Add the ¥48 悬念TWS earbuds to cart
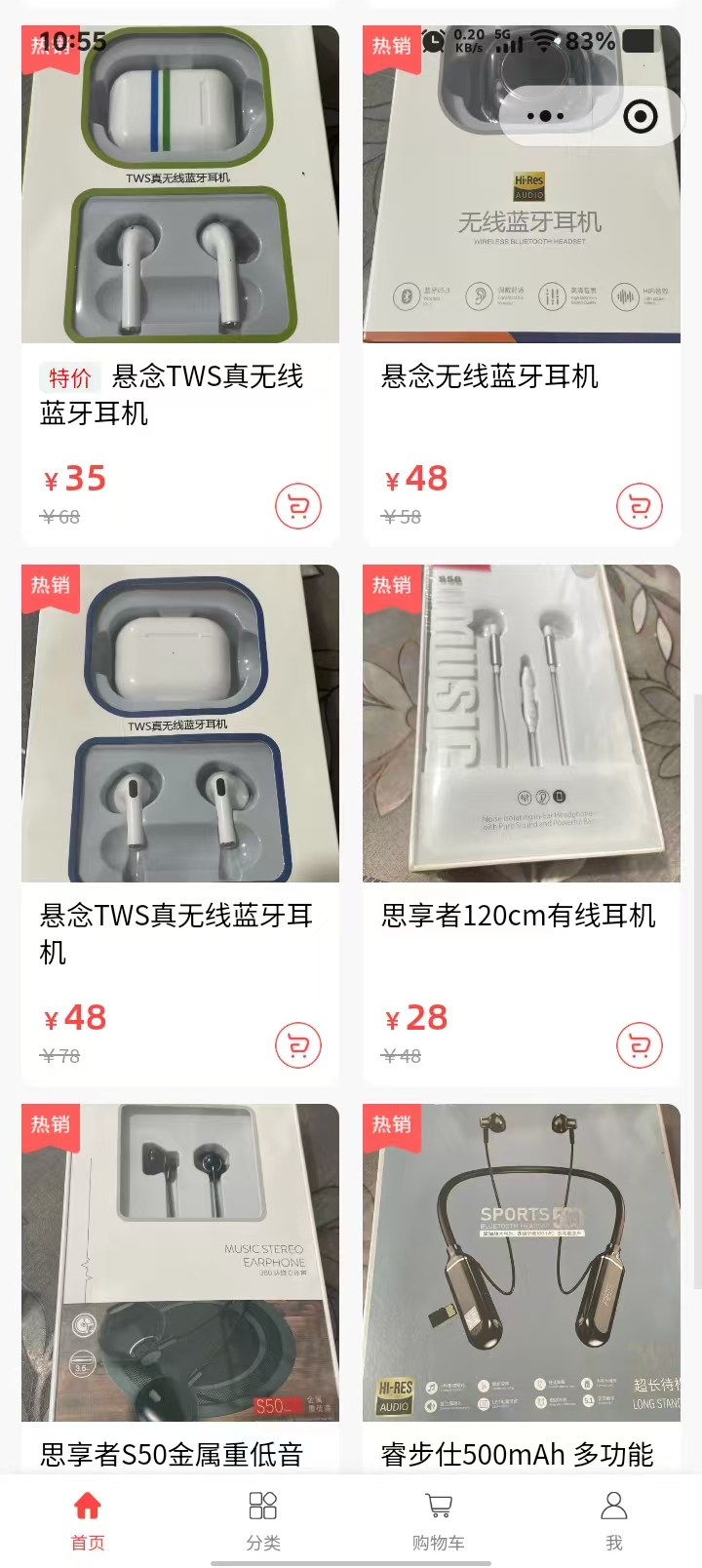702x1568 pixels. [x=298, y=1045]
